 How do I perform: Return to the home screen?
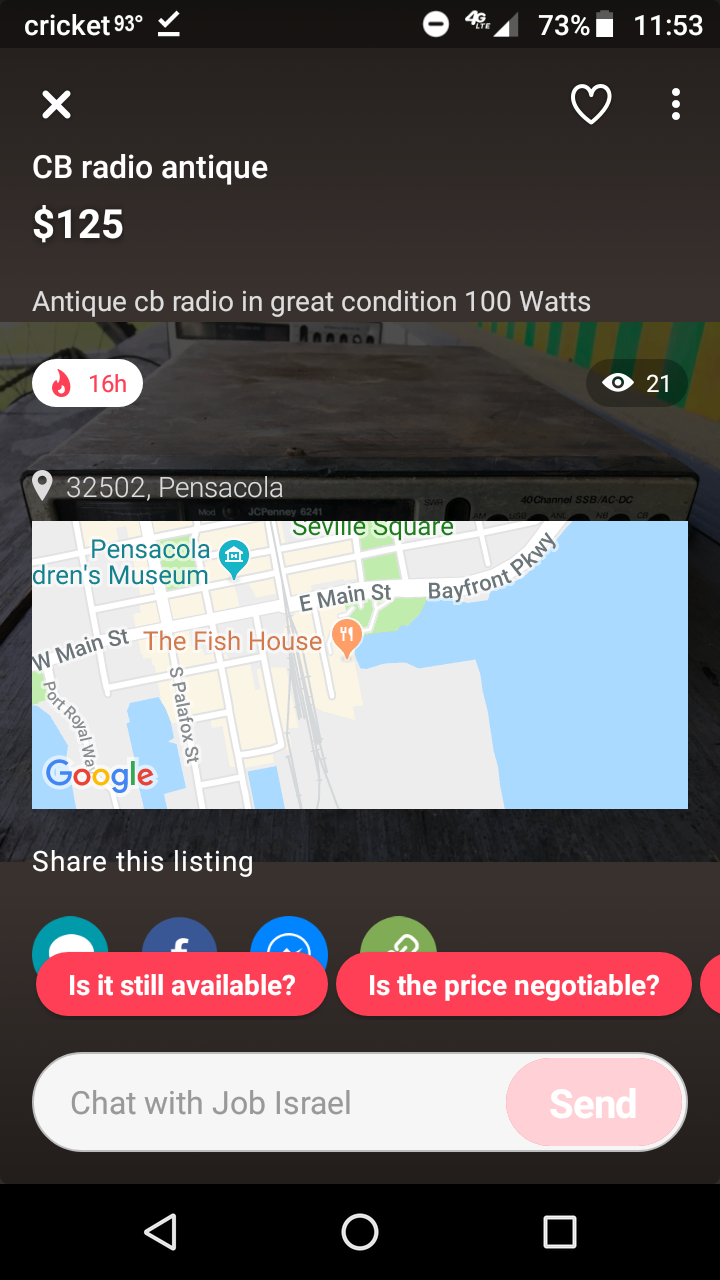[x=360, y=1232]
